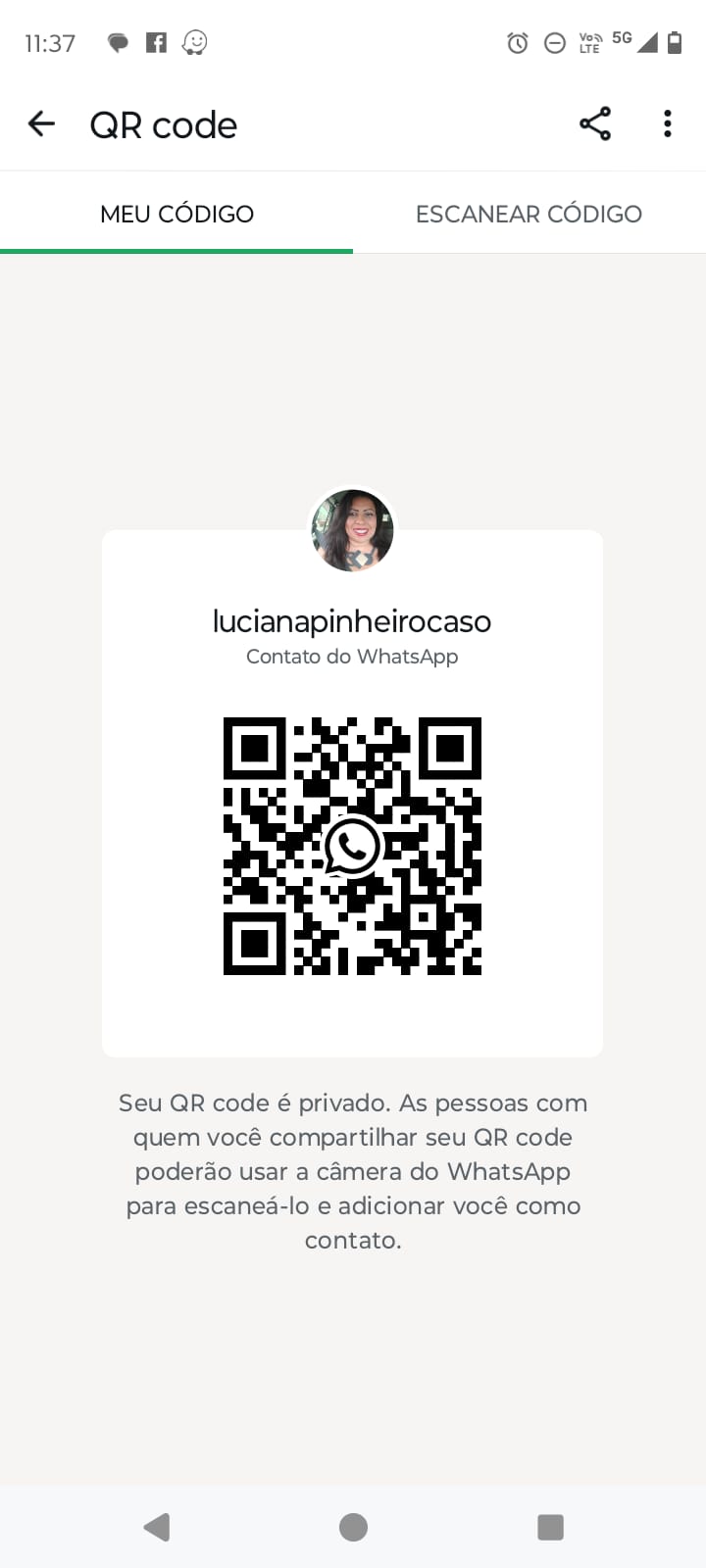Image resolution: width=706 pixels, height=1568 pixels.
Task: Open recent apps from the navigation bar
Action: tap(550, 1527)
